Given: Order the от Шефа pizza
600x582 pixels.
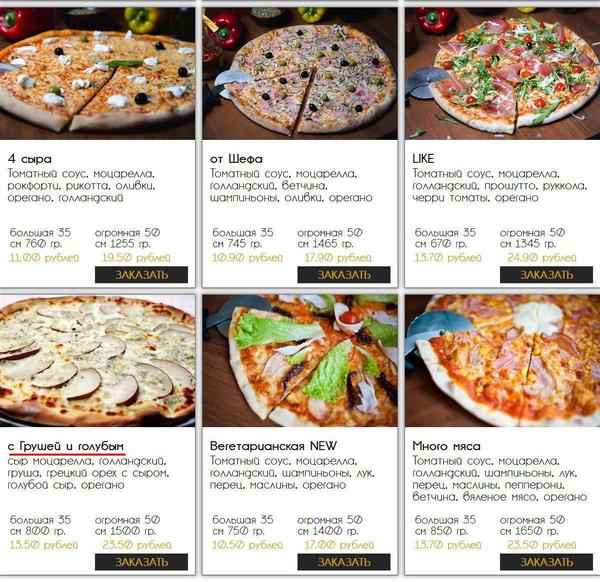Looking at the screenshot, I should [344, 274].
